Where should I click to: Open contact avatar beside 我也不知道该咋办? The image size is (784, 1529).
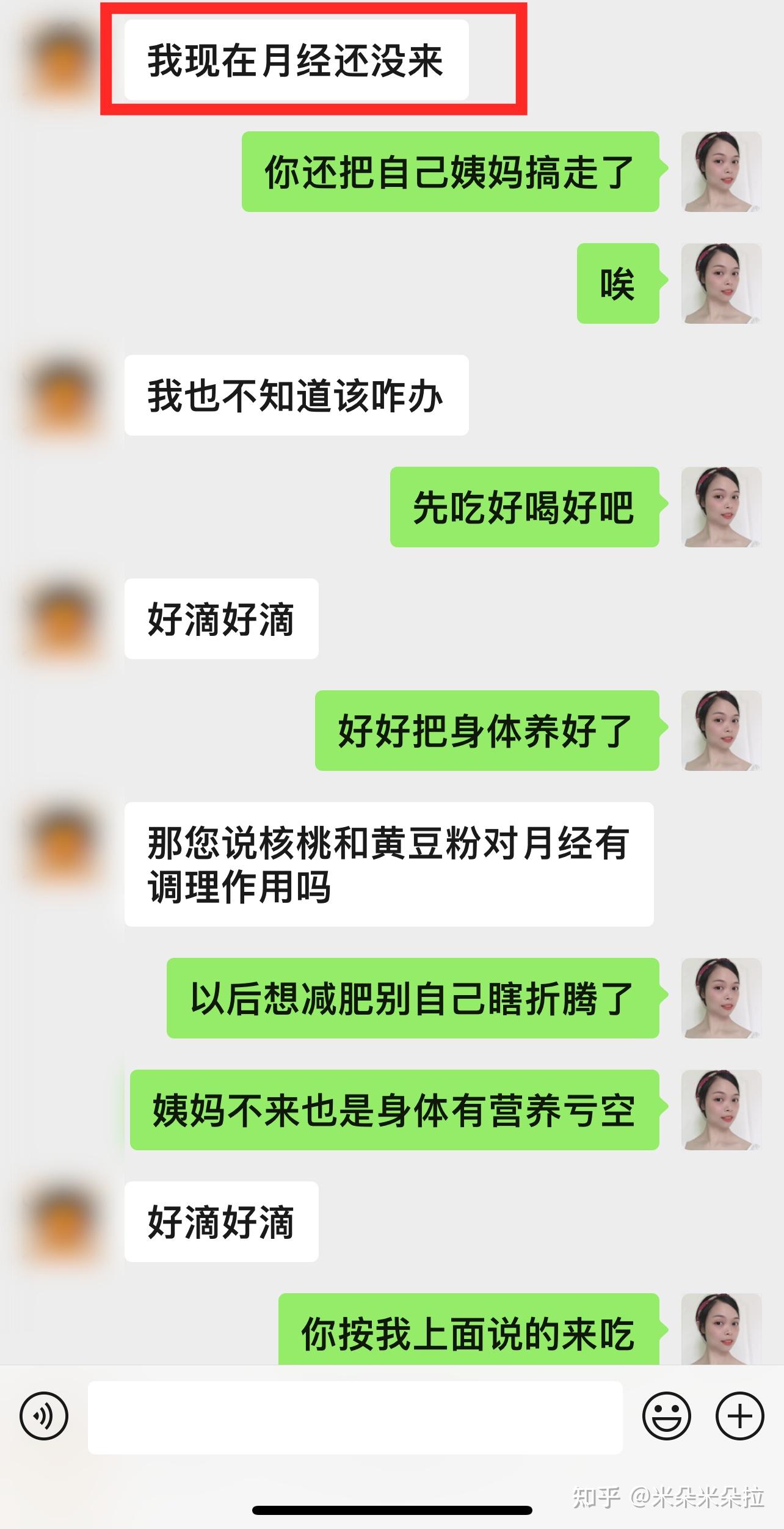coord(62,396)
